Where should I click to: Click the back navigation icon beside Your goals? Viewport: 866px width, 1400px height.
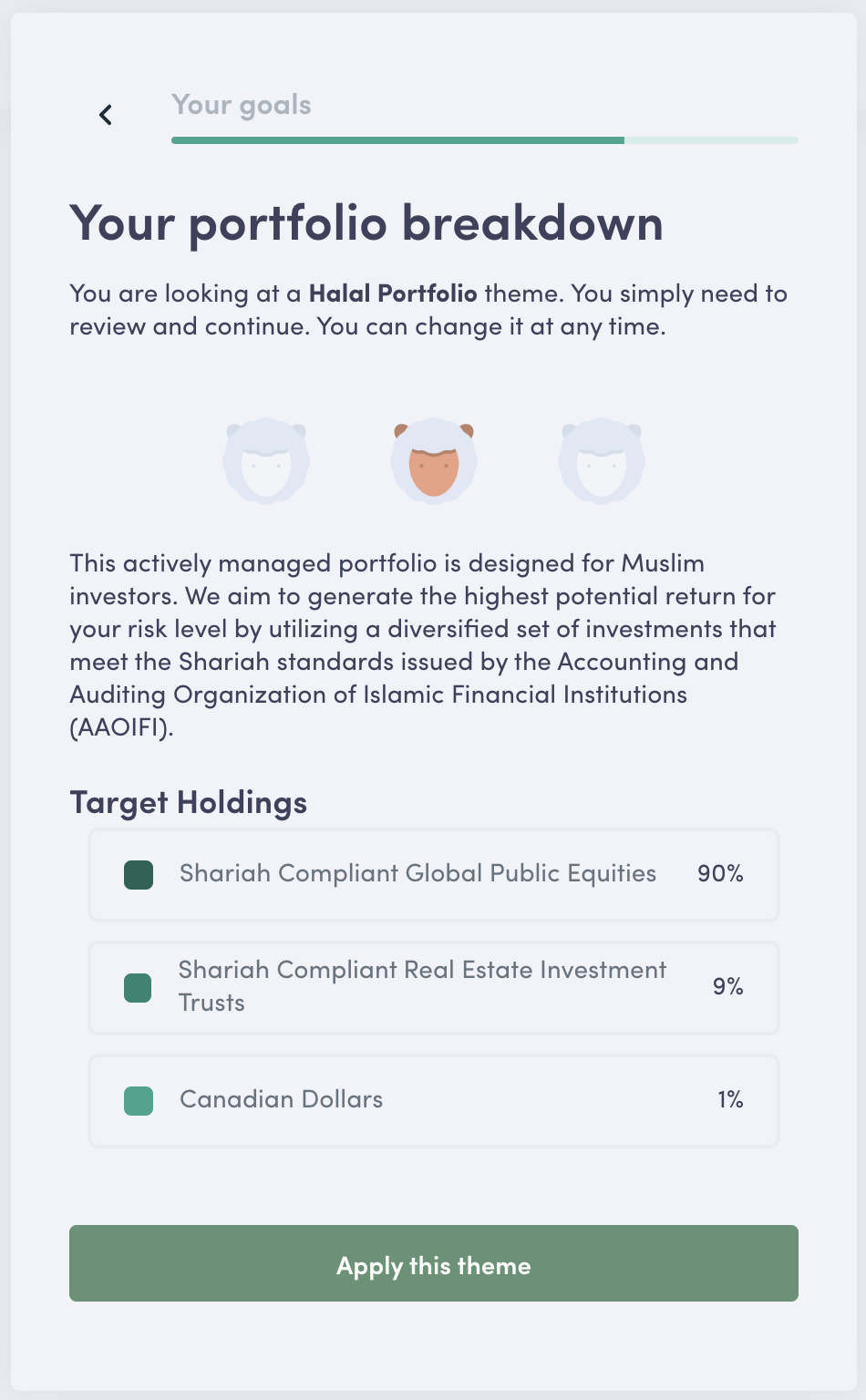[105, 114]
